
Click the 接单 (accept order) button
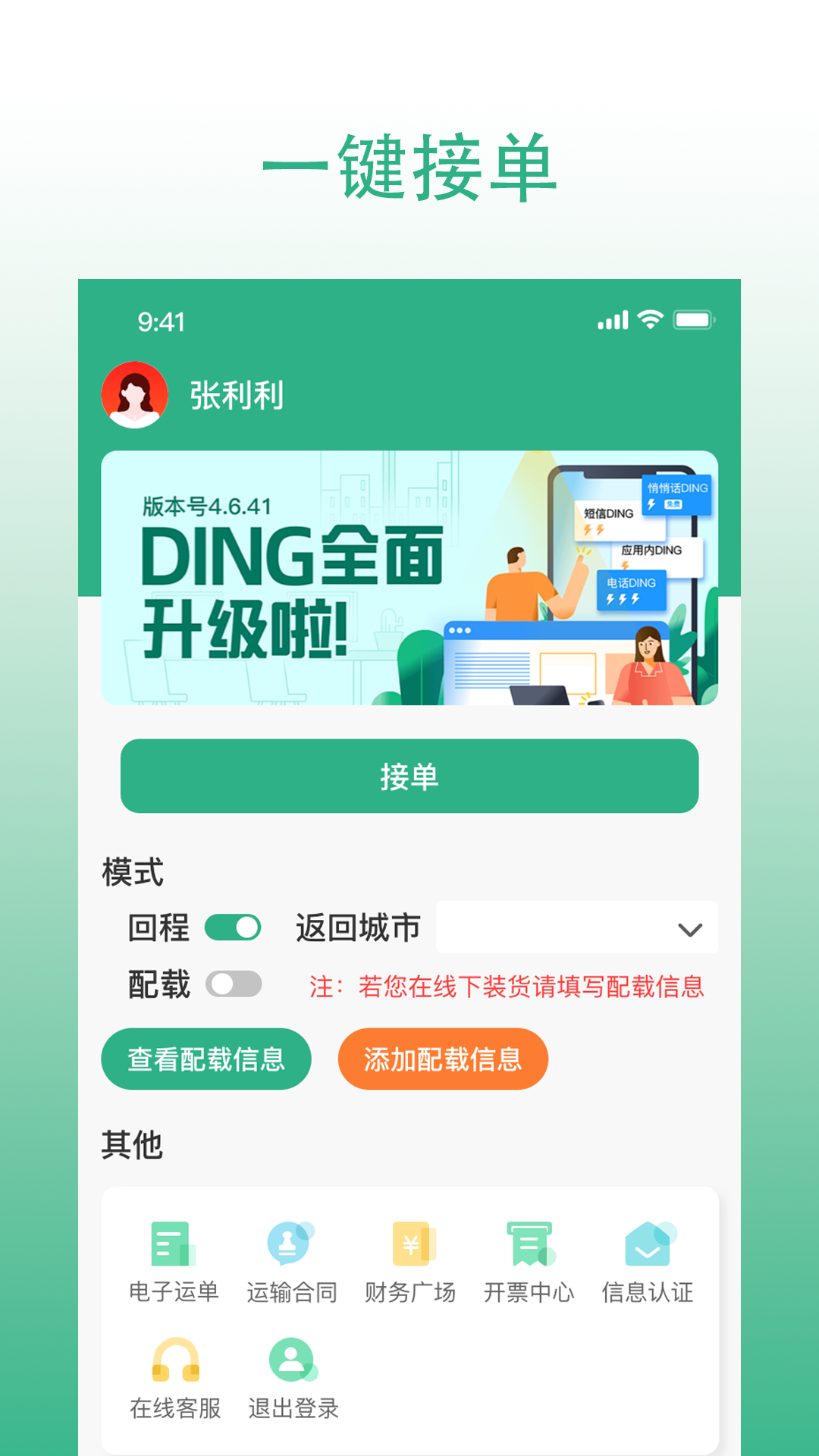tap(409, 776)
